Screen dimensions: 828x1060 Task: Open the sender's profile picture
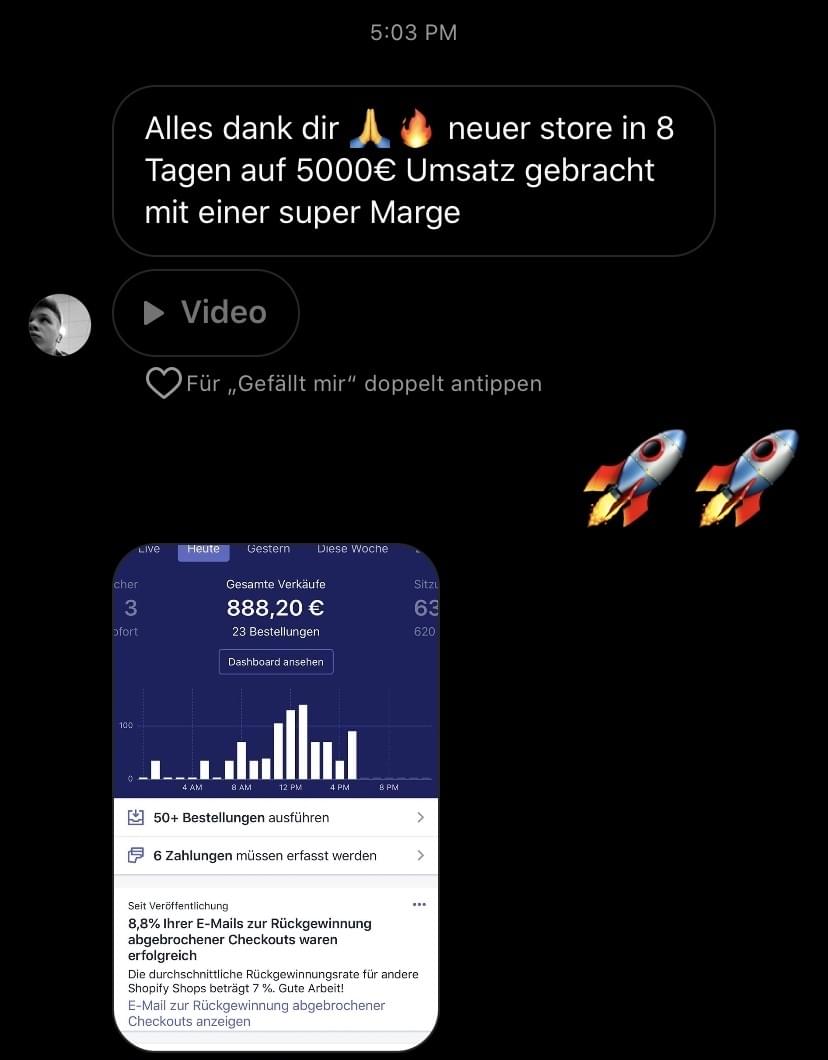(x=60, y=325)
